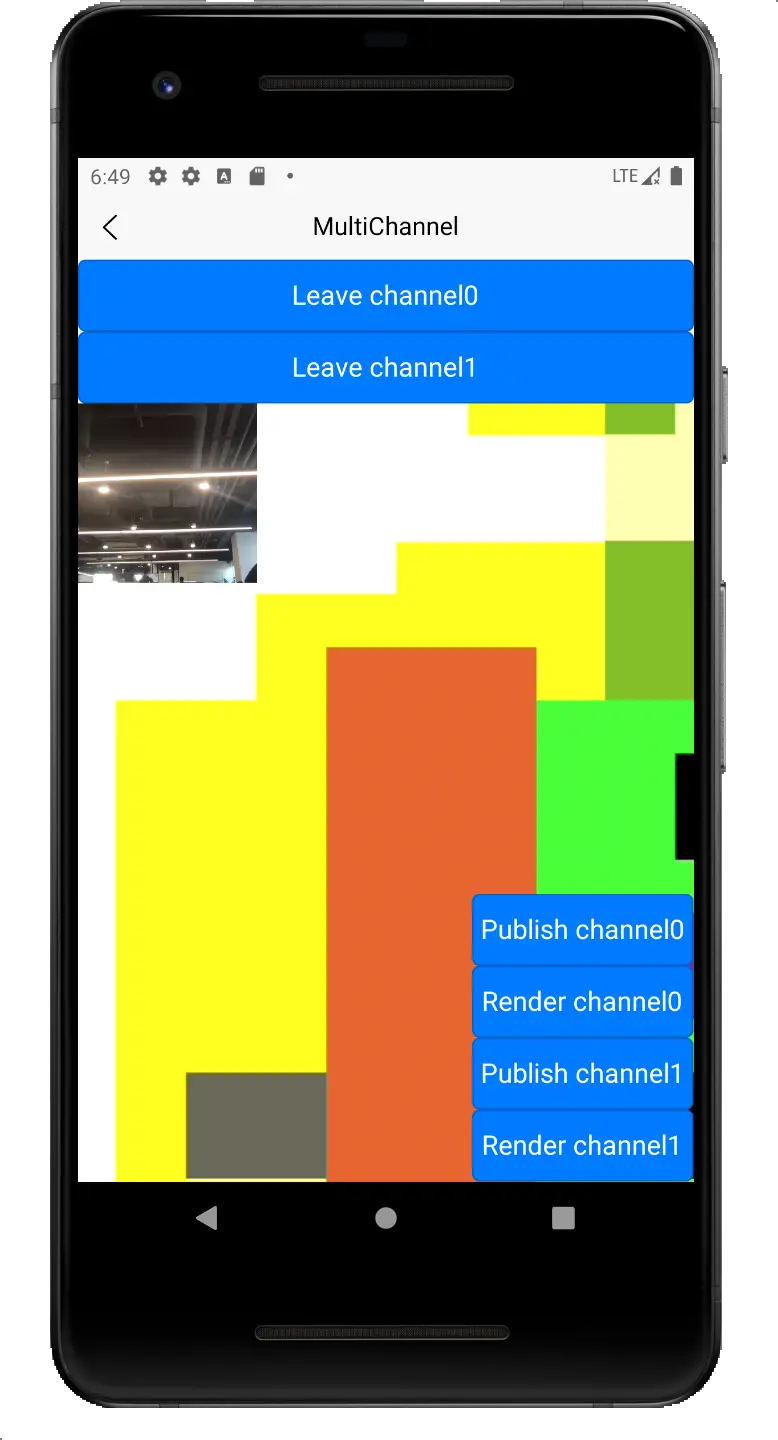778x1440 pixels.
Task: Publish to channel0
Action: (x=582, y=930)
